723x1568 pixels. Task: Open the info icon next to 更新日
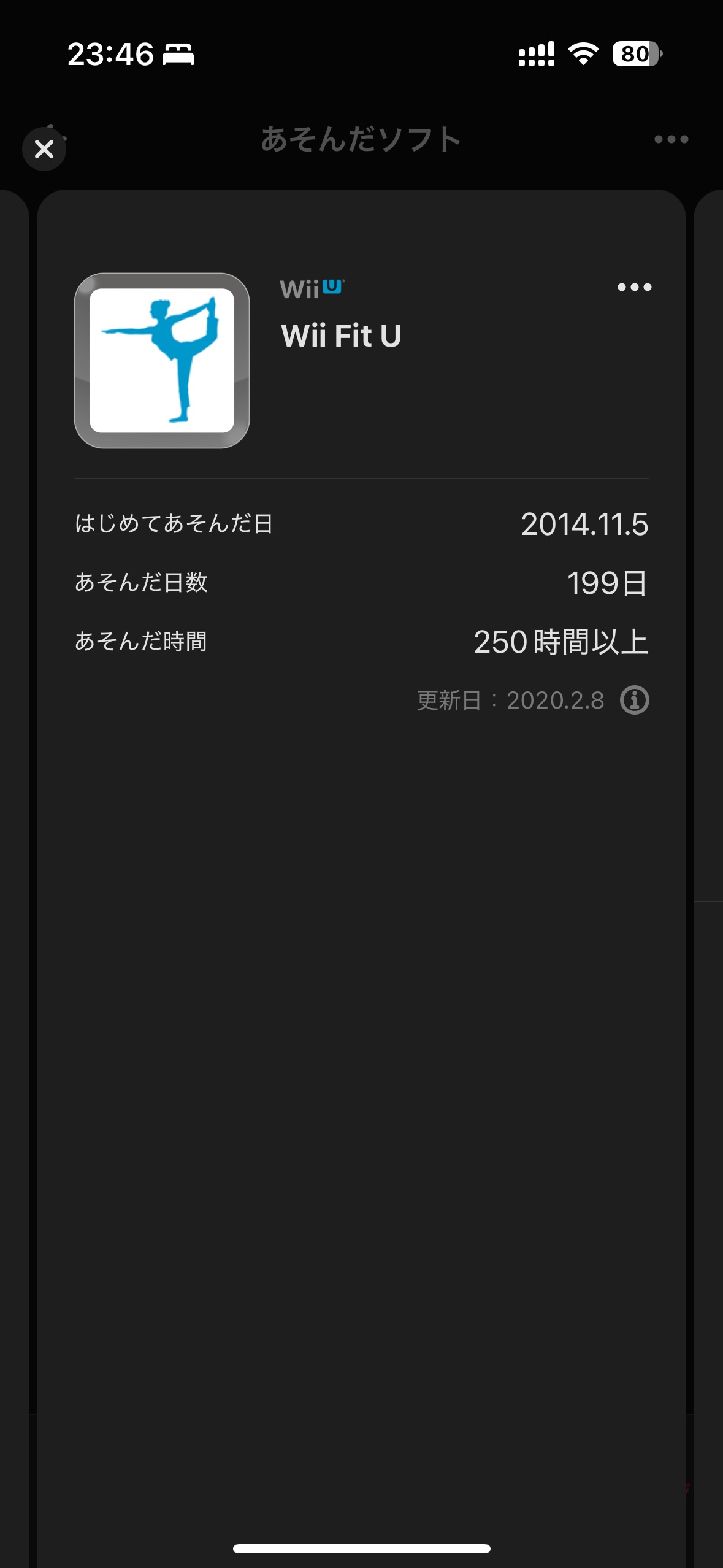pos(634,700)
